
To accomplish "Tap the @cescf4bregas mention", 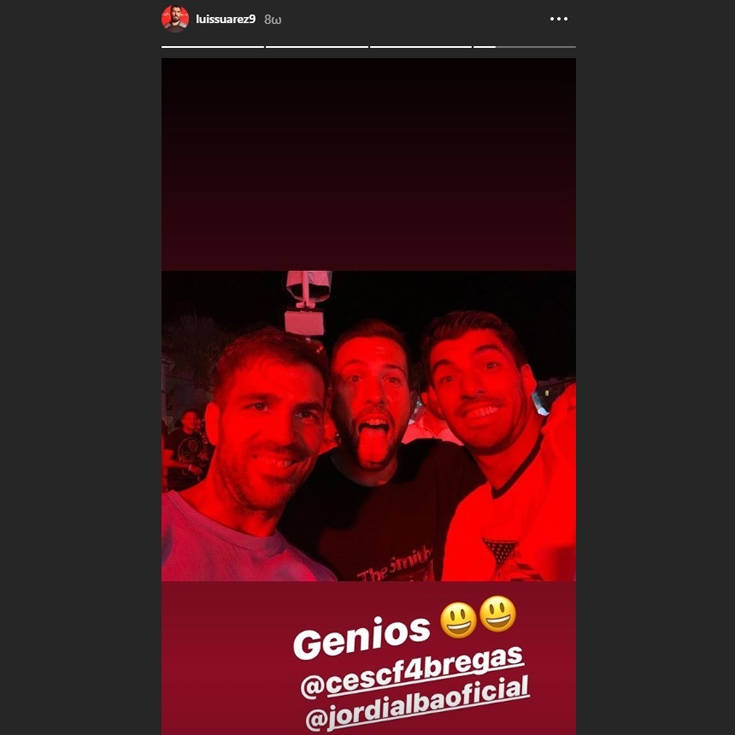I will pyautogui.click(x=410, y=665).
